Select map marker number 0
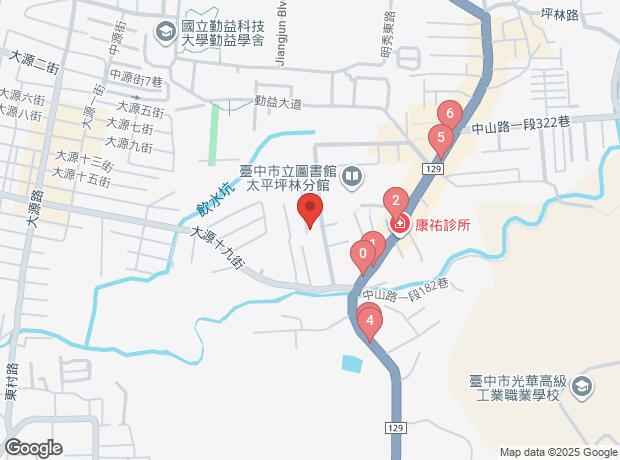This screenshot has width=620, height=460. (x=362, y=255)
